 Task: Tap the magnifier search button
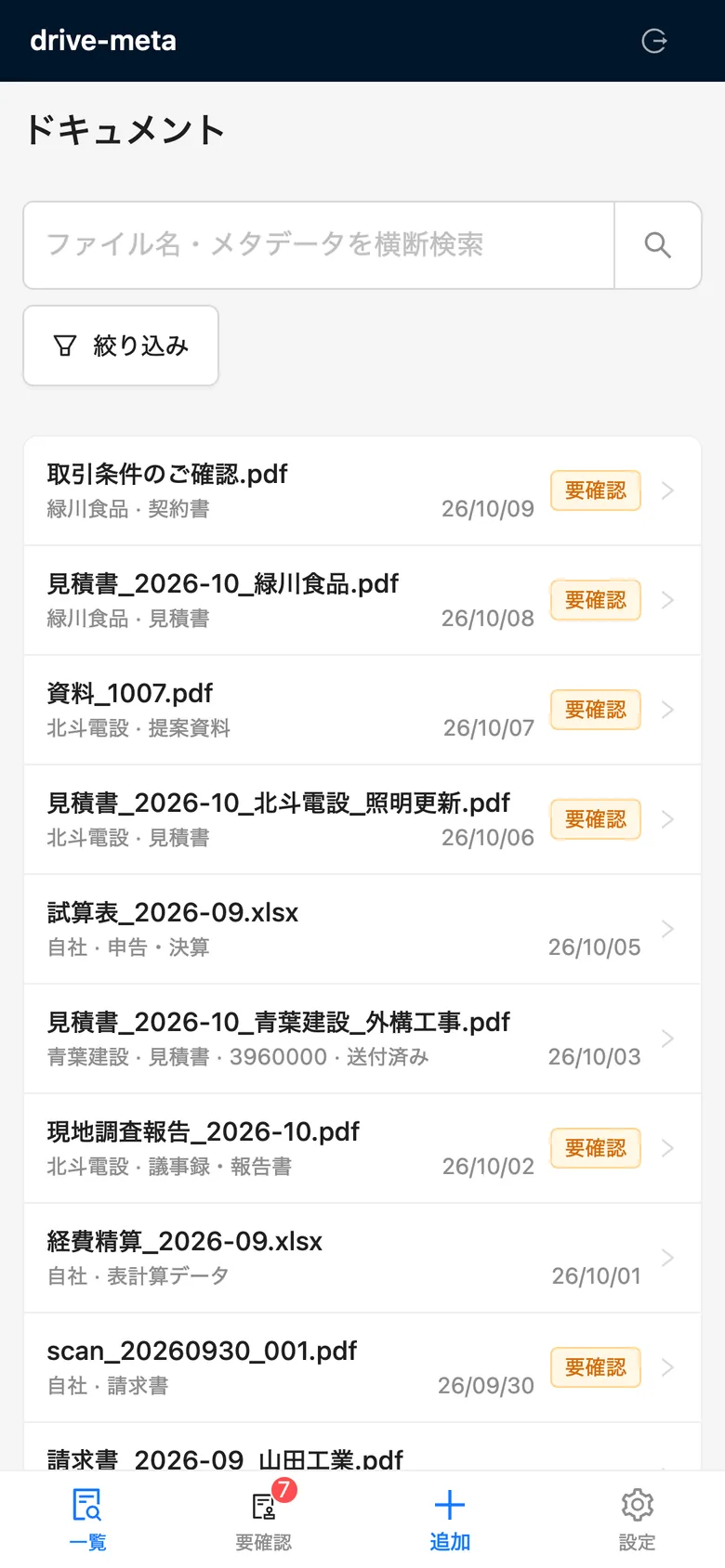point(658,245)
